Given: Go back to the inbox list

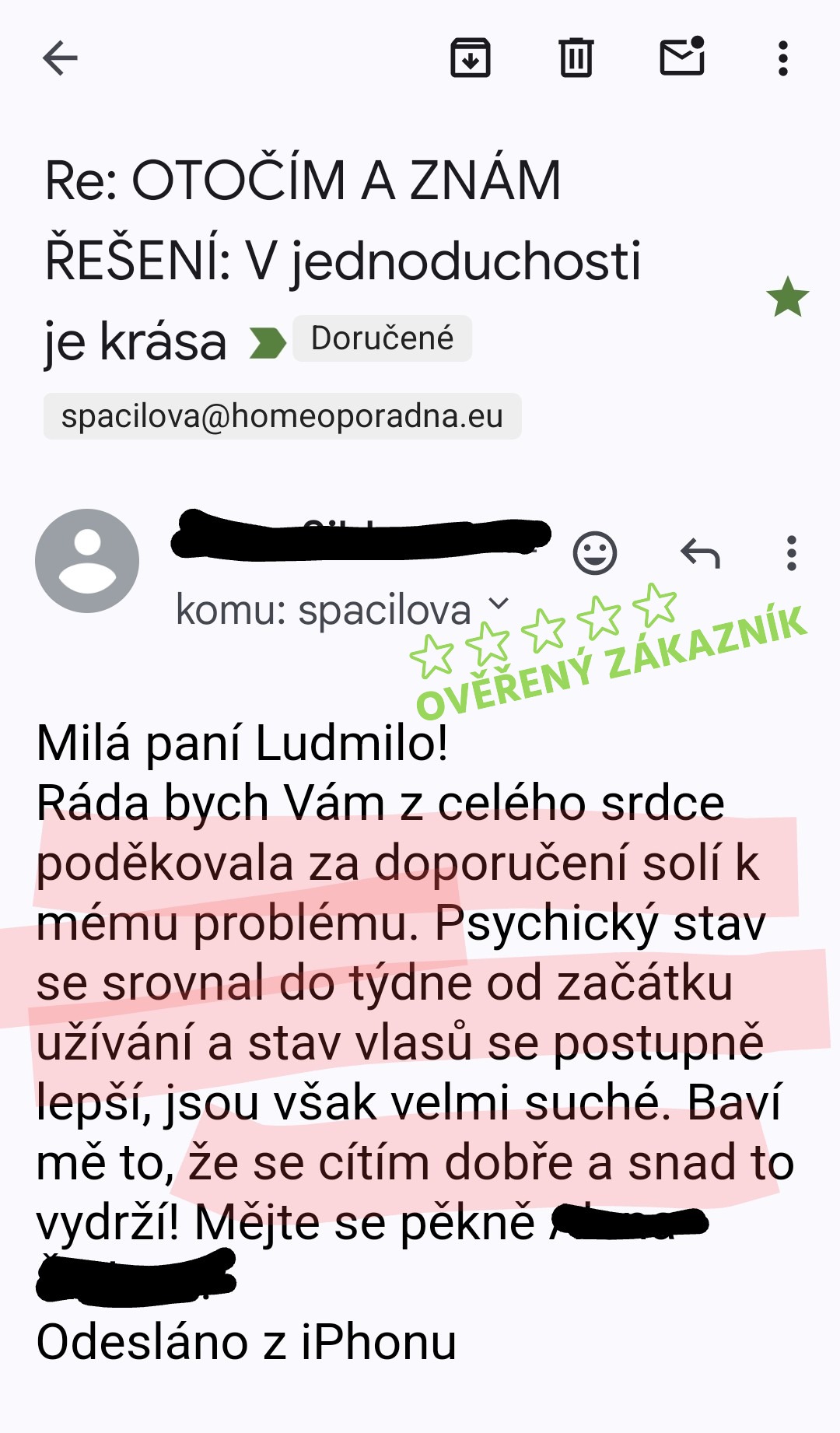Looking at the screenshot, I should (x=60, y=58).
